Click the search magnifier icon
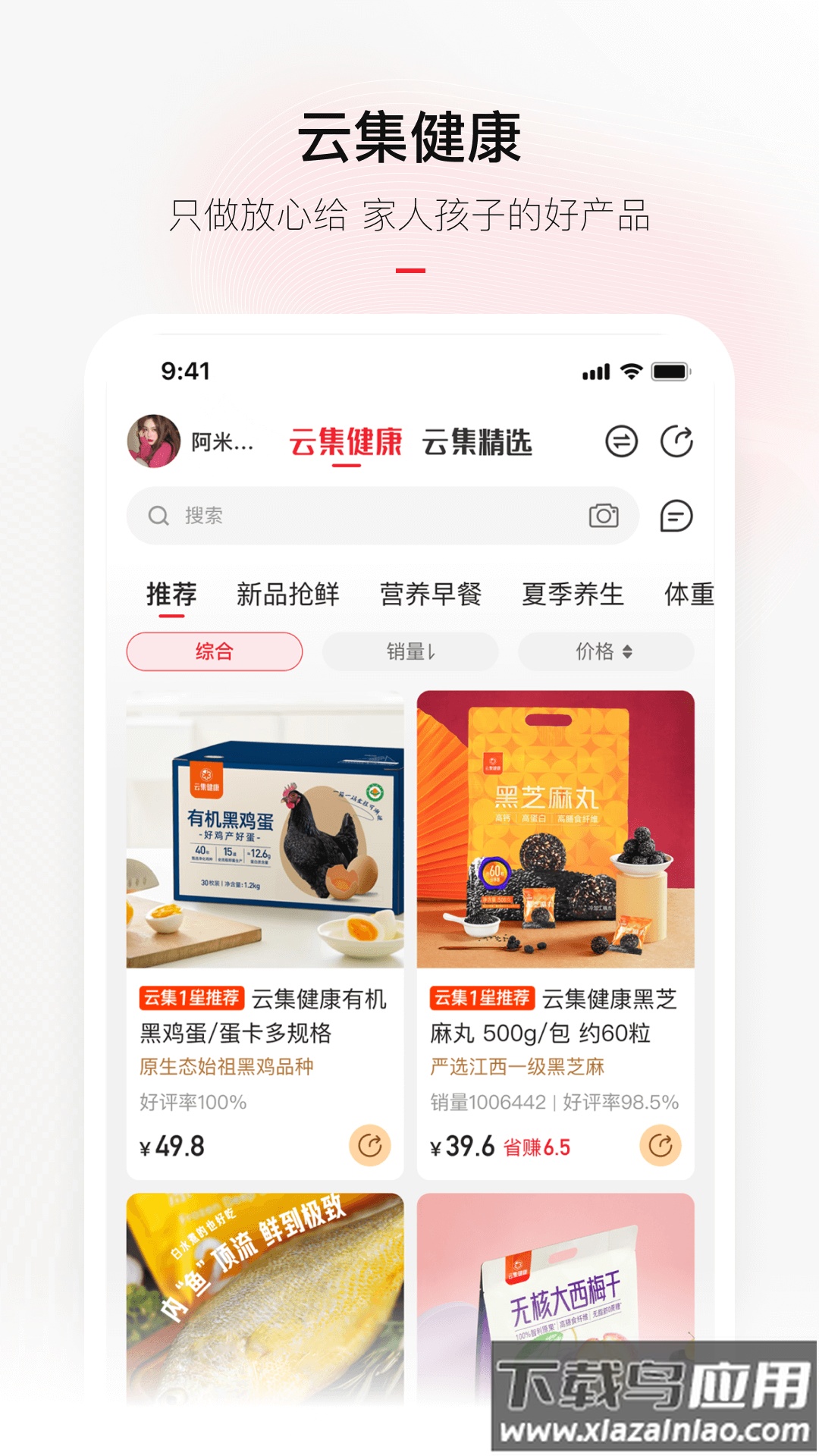The height and width of the screenshot is (1456, 819). coord(157,515)
